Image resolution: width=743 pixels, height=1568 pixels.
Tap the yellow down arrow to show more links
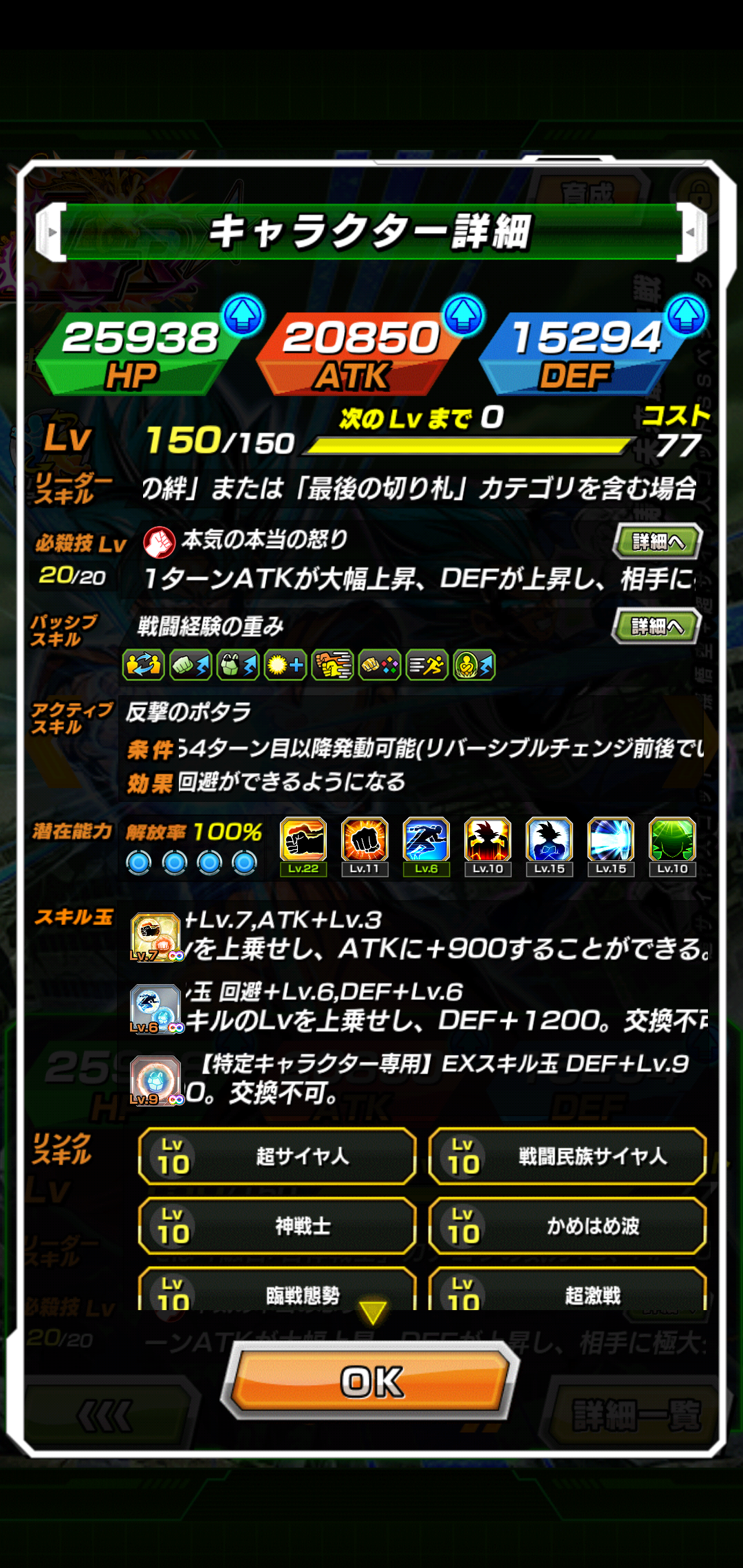[x=372, y=1312]
